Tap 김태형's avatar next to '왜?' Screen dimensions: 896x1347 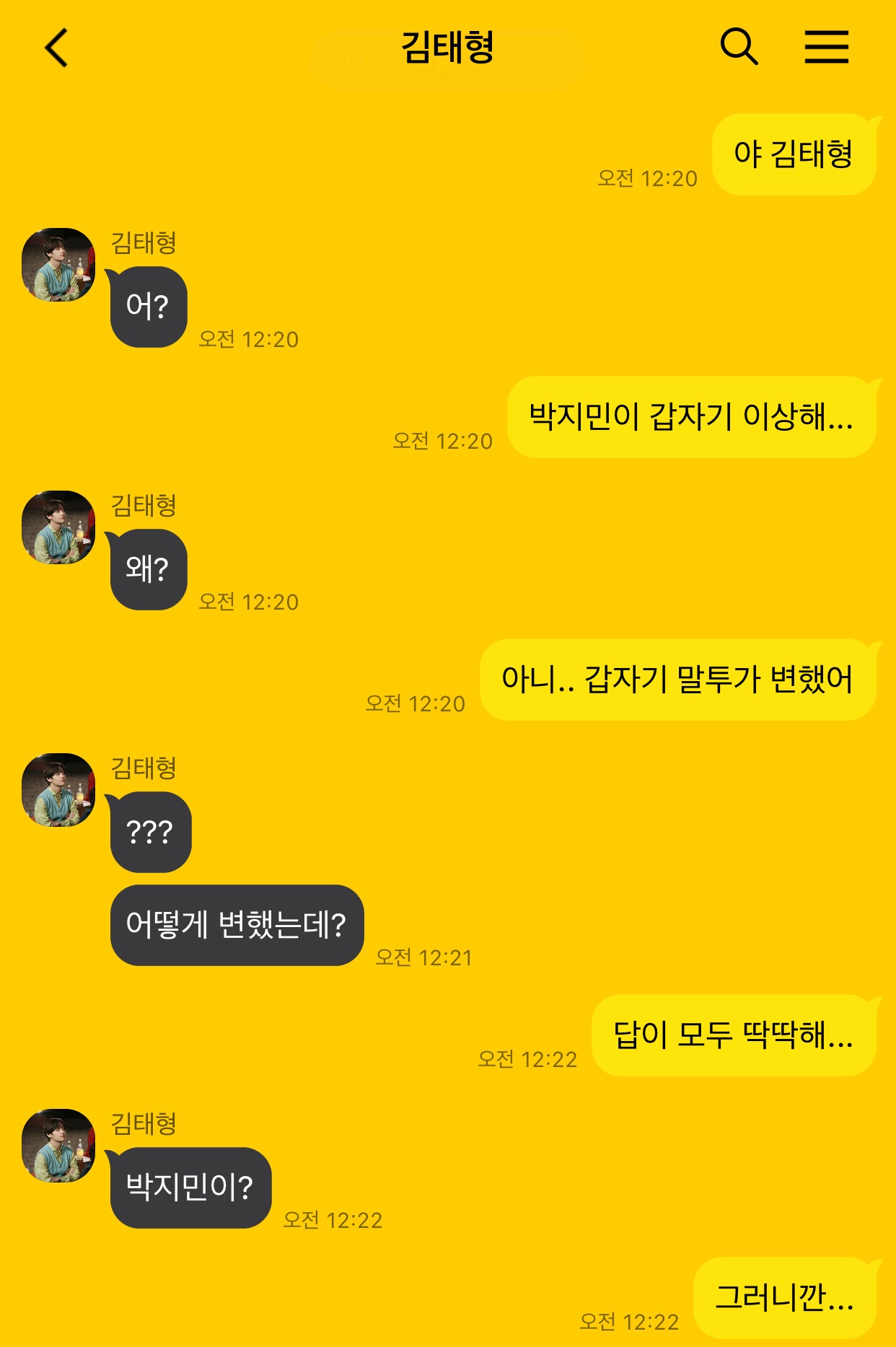(x=58, y=527)
